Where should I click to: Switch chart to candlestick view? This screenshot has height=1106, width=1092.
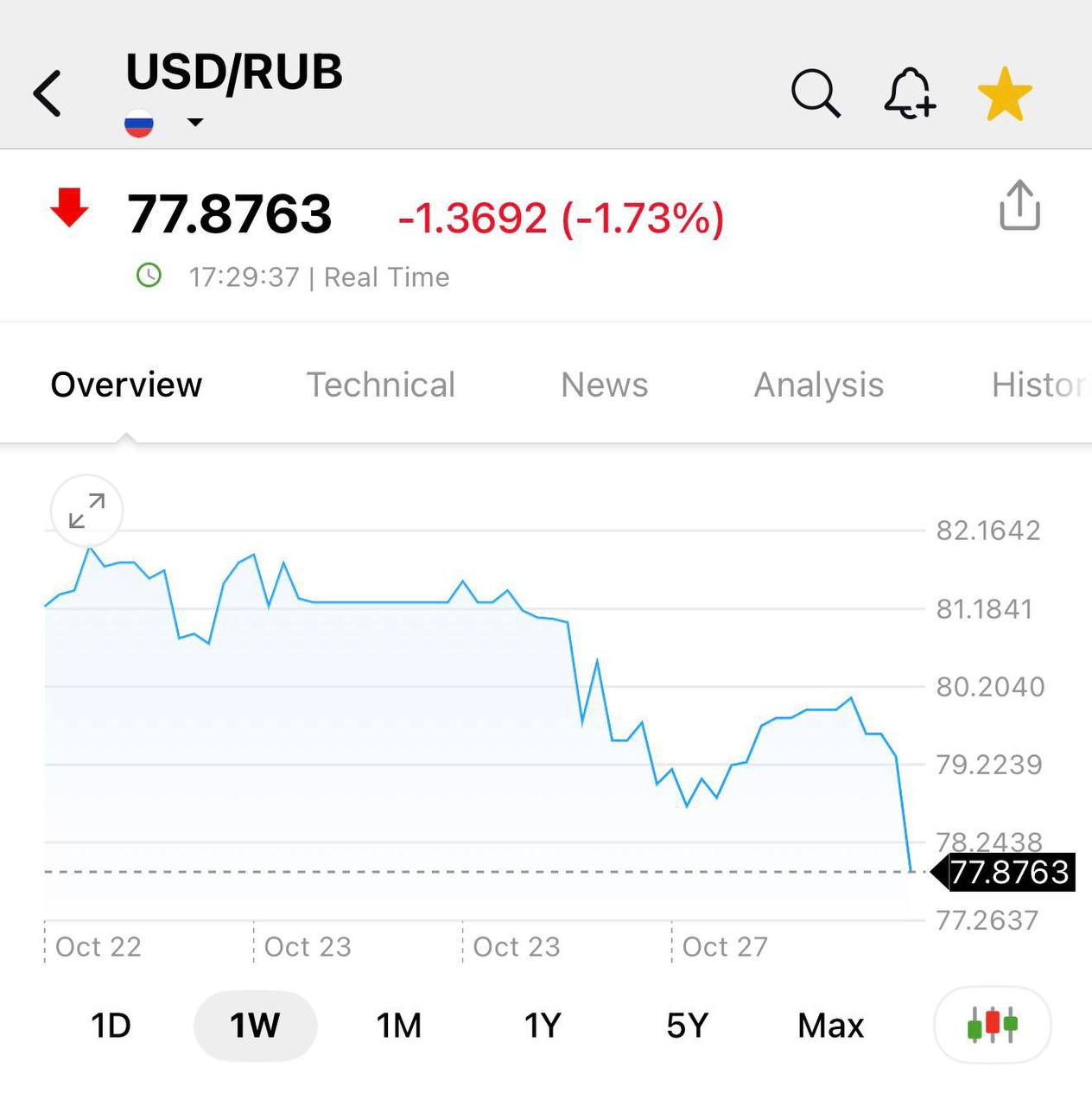tap(992, 1025)
